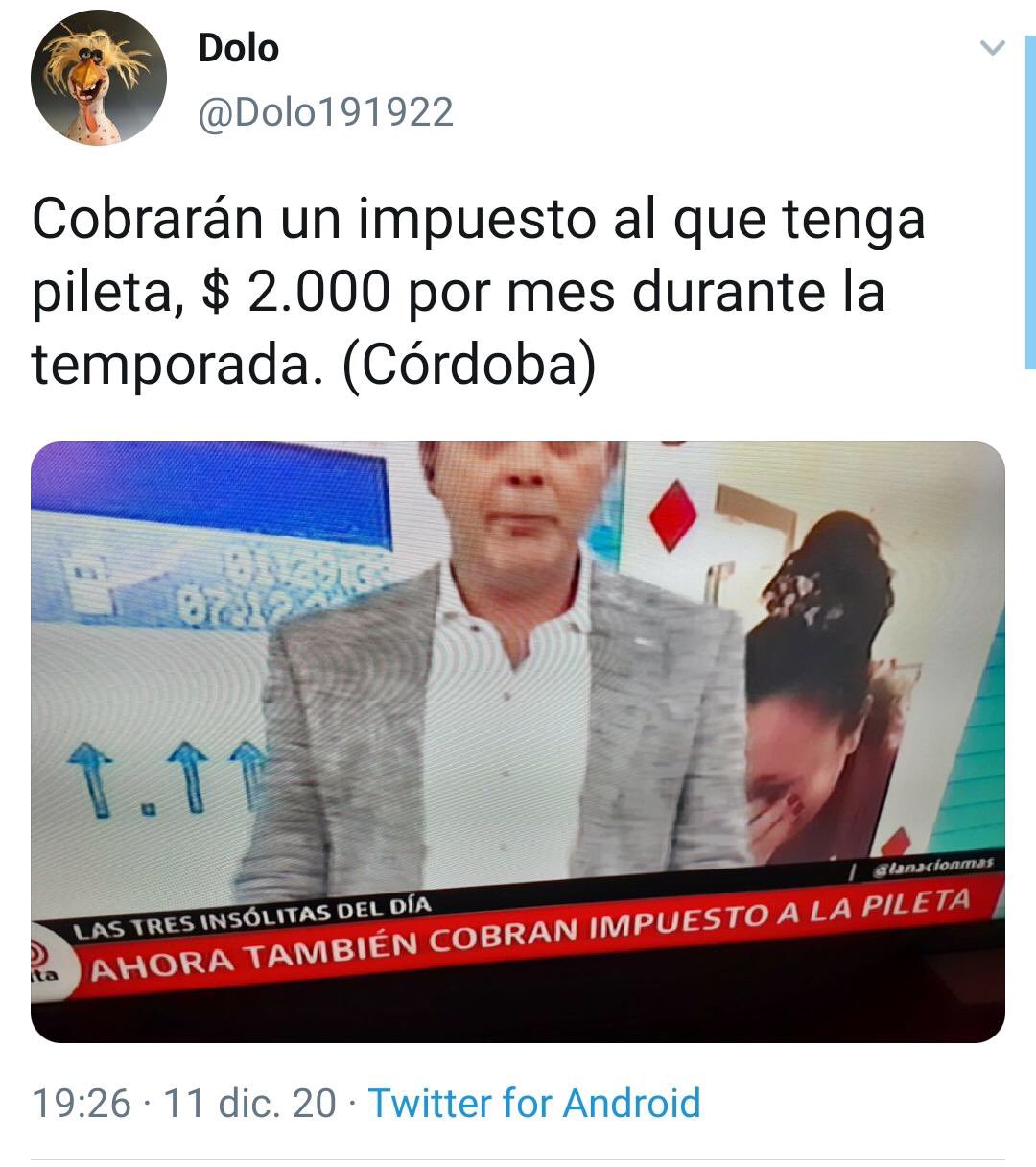Open the tweet options chevron menu
This screenshot has height=1167, width=1036.
(x=992, y=48)
